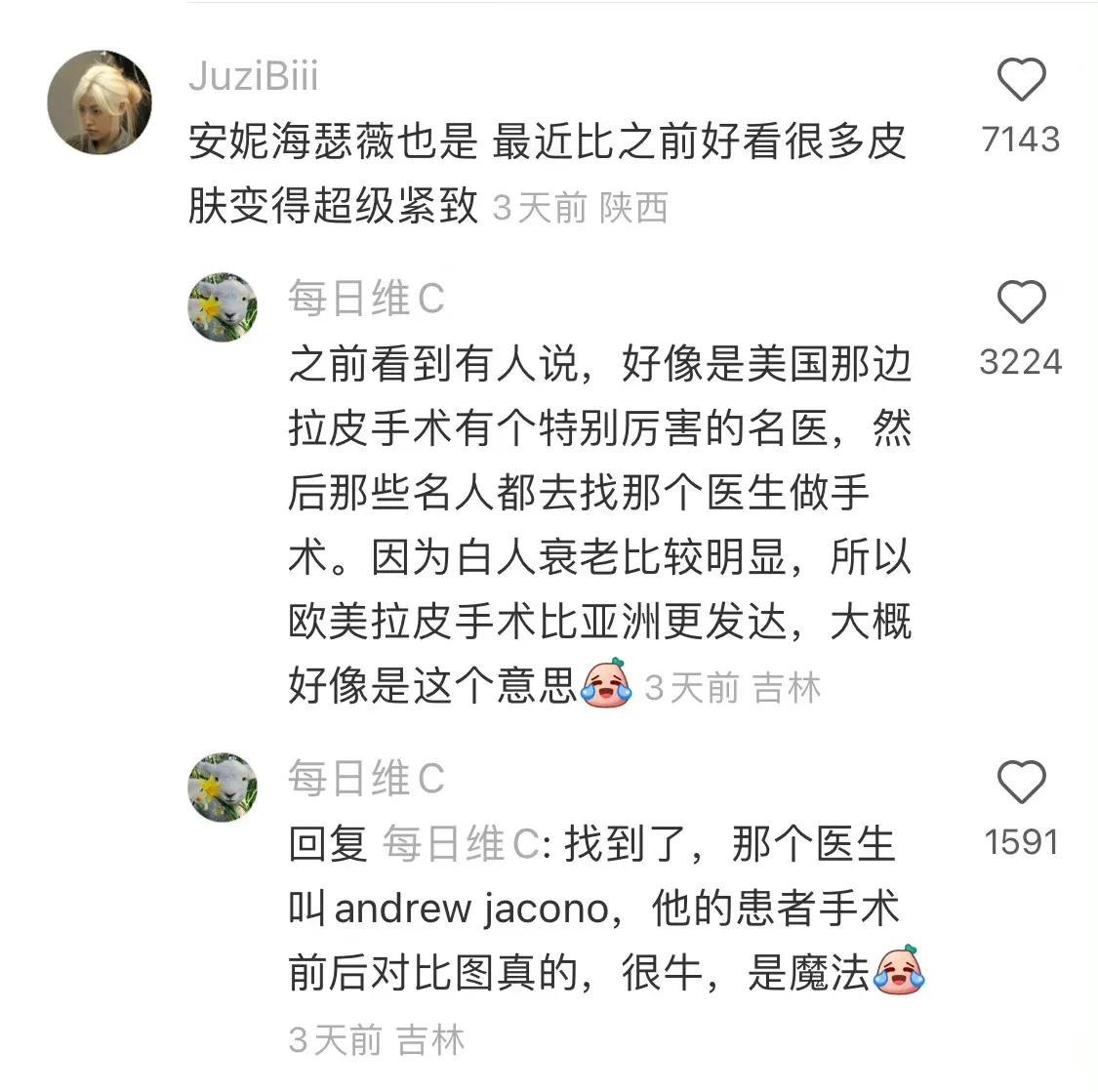
Task: Open JuziBiii's profile picture
Action: click(100, 102)
